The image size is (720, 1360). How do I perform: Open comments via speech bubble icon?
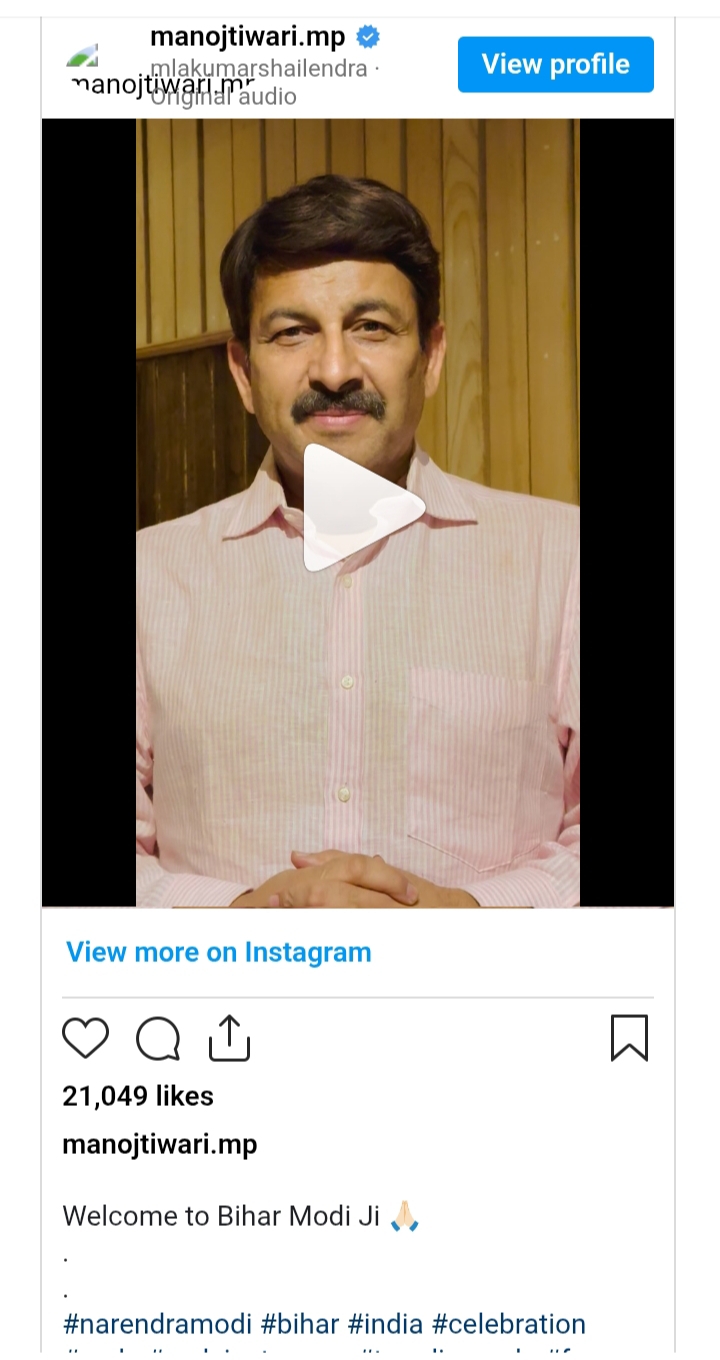[158, 1038]
